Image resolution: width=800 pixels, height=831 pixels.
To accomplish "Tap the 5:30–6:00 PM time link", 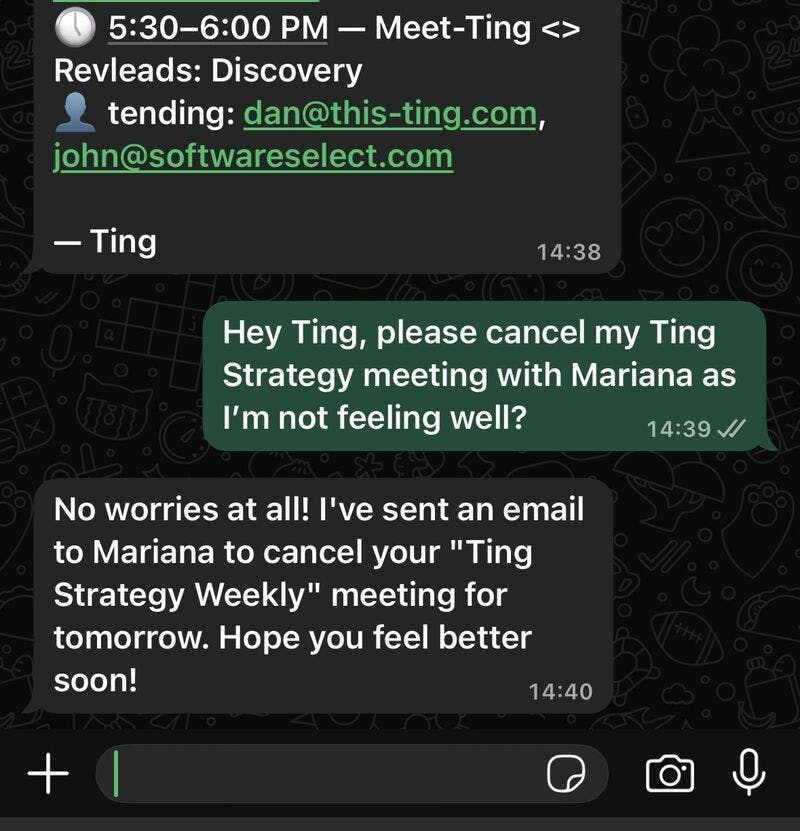I will coord(217,29).
